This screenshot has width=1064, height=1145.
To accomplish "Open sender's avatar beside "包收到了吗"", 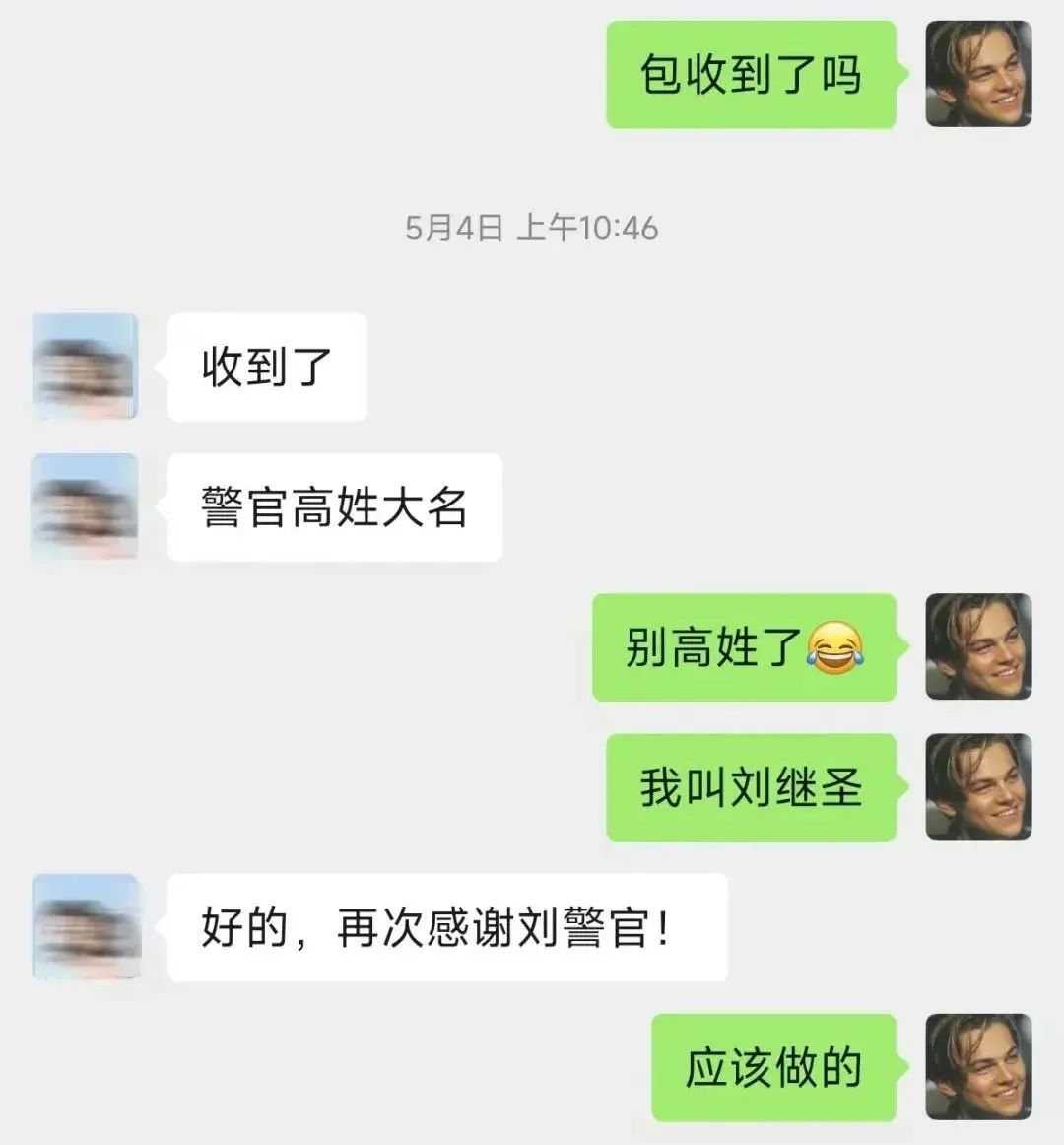I will [978, 74].
